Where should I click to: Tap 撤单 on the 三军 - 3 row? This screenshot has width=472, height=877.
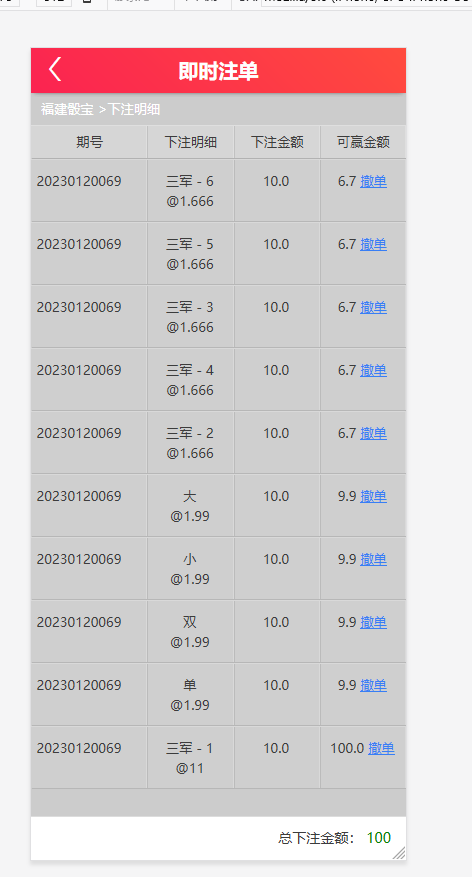click(x=374, y=307)
